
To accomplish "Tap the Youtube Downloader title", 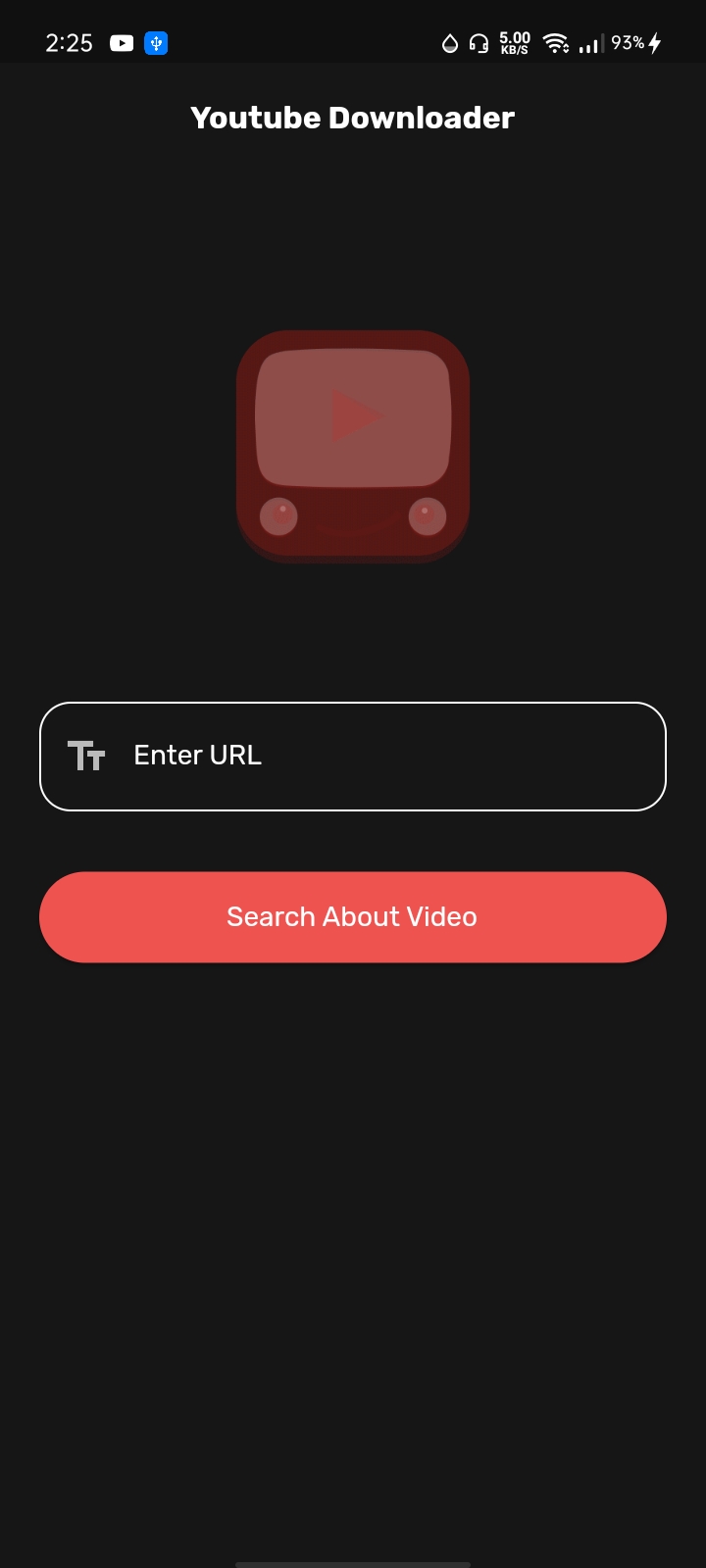I will (353, 117).
